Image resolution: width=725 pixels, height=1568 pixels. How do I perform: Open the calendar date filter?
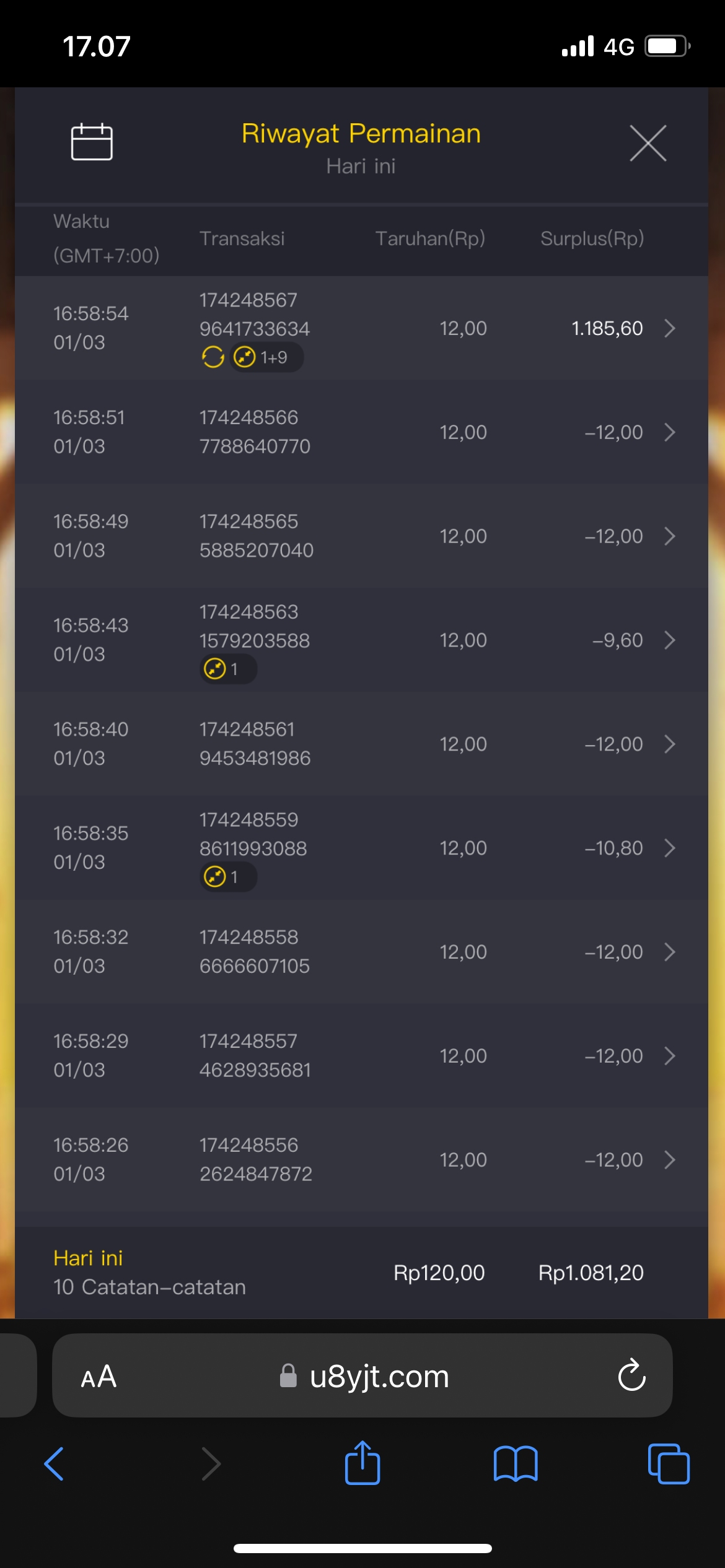[x=92, y=142]
